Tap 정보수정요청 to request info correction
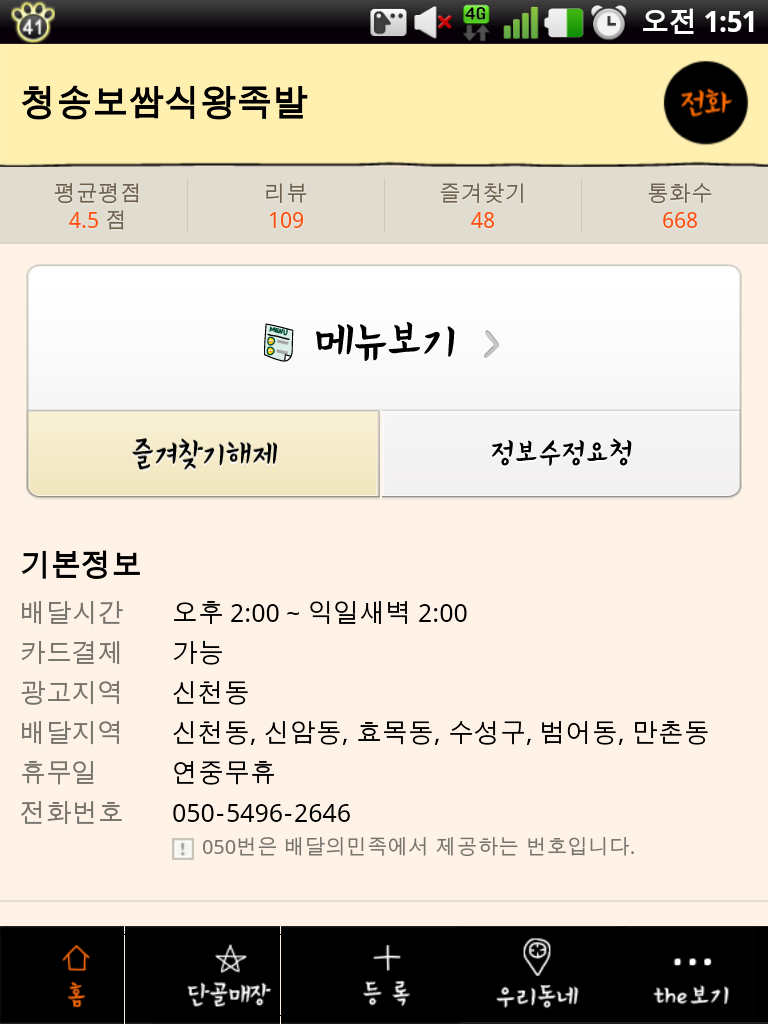 point(561,453)
